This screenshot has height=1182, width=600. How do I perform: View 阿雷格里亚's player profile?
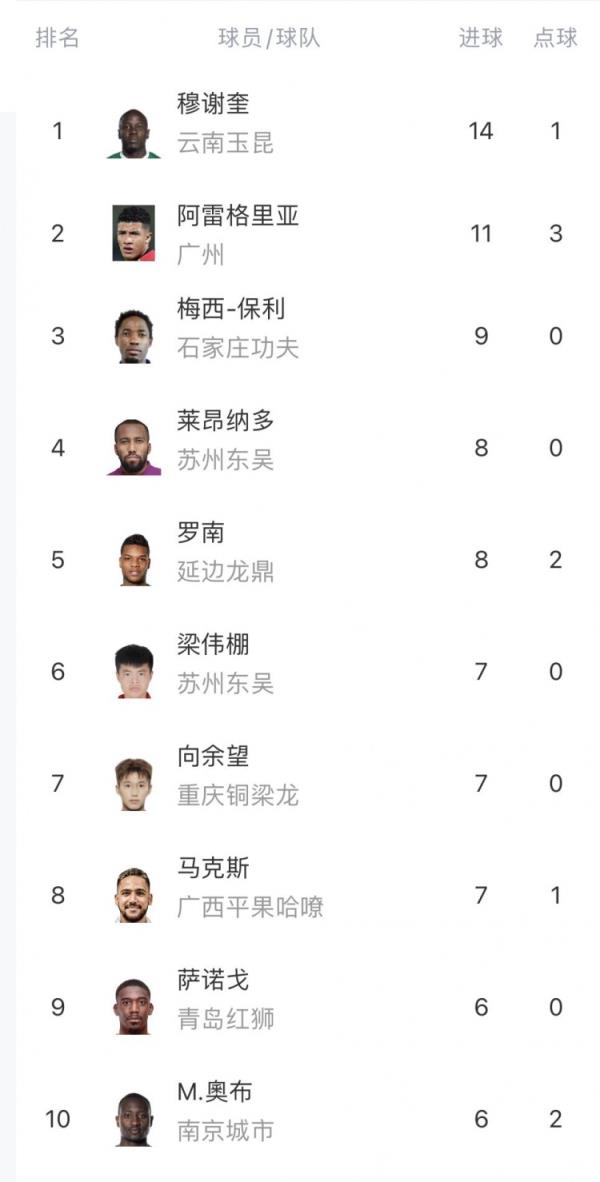click(x=238, y=216)
